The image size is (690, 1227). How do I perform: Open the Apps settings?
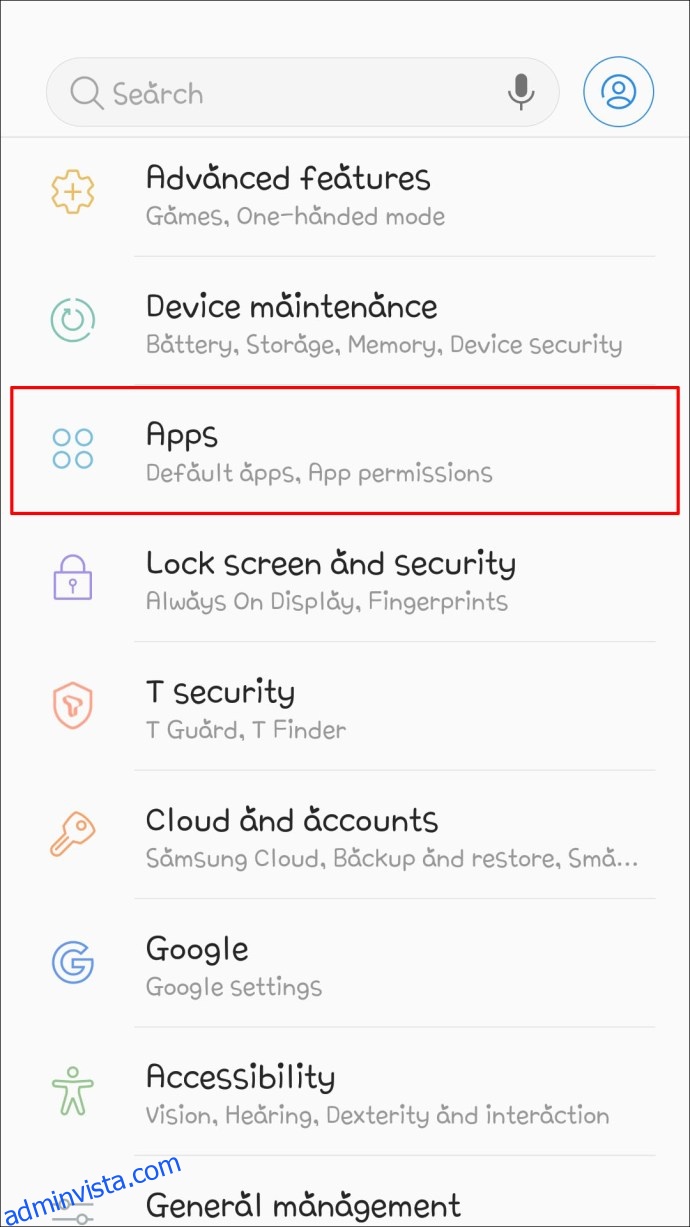pyautogui.click(x=345, y=450)
